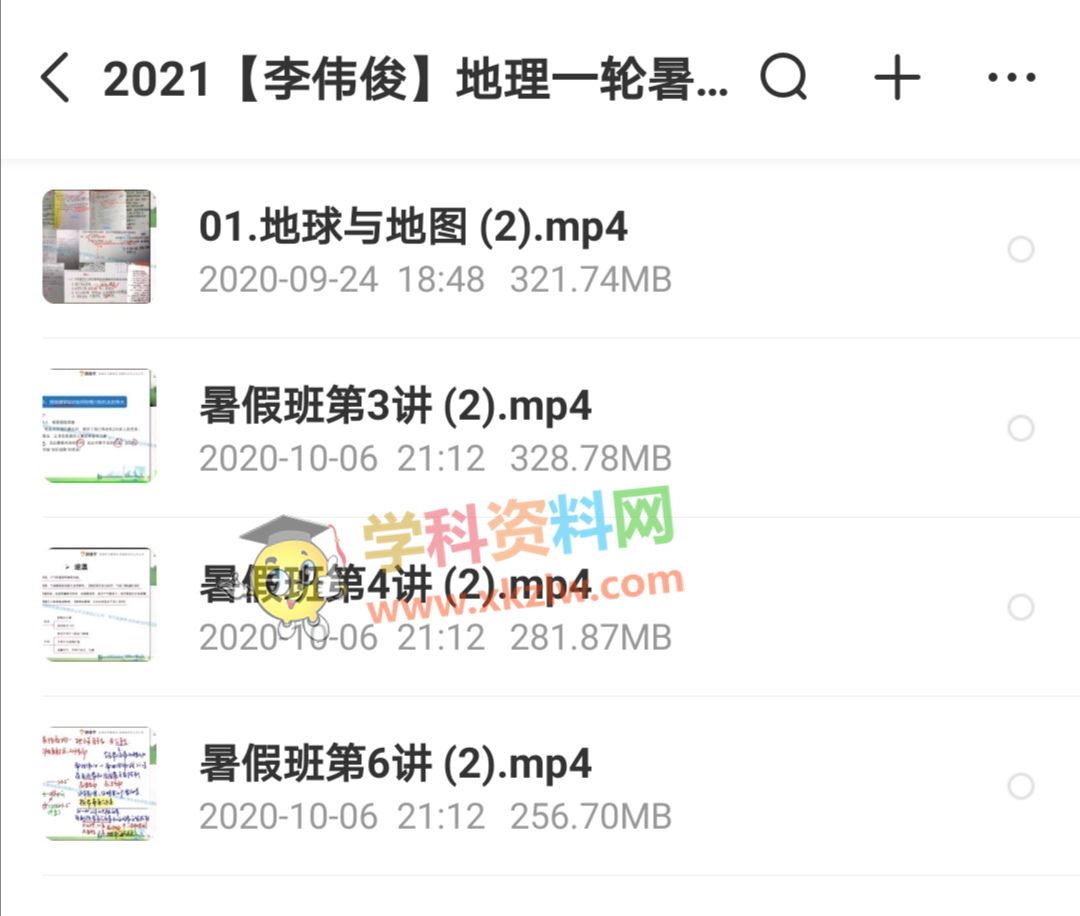Select the circle for 暑假班第3讲 (2).mp4
This screenshot has height=916, width=1080.
click(x=1021, y=428)
